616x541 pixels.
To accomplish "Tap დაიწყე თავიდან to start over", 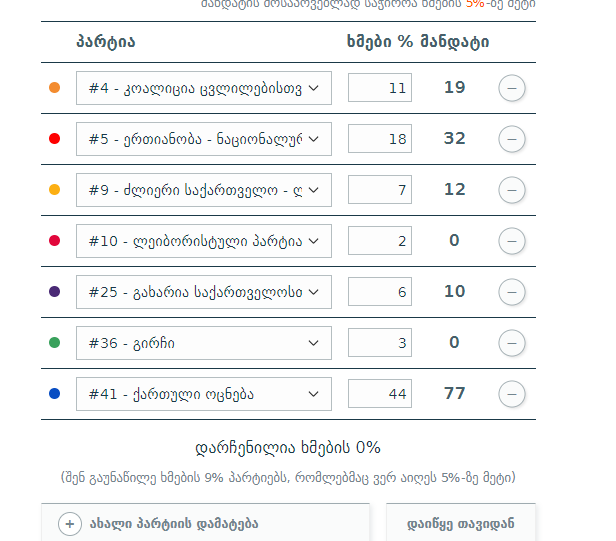I will (461, 523).
